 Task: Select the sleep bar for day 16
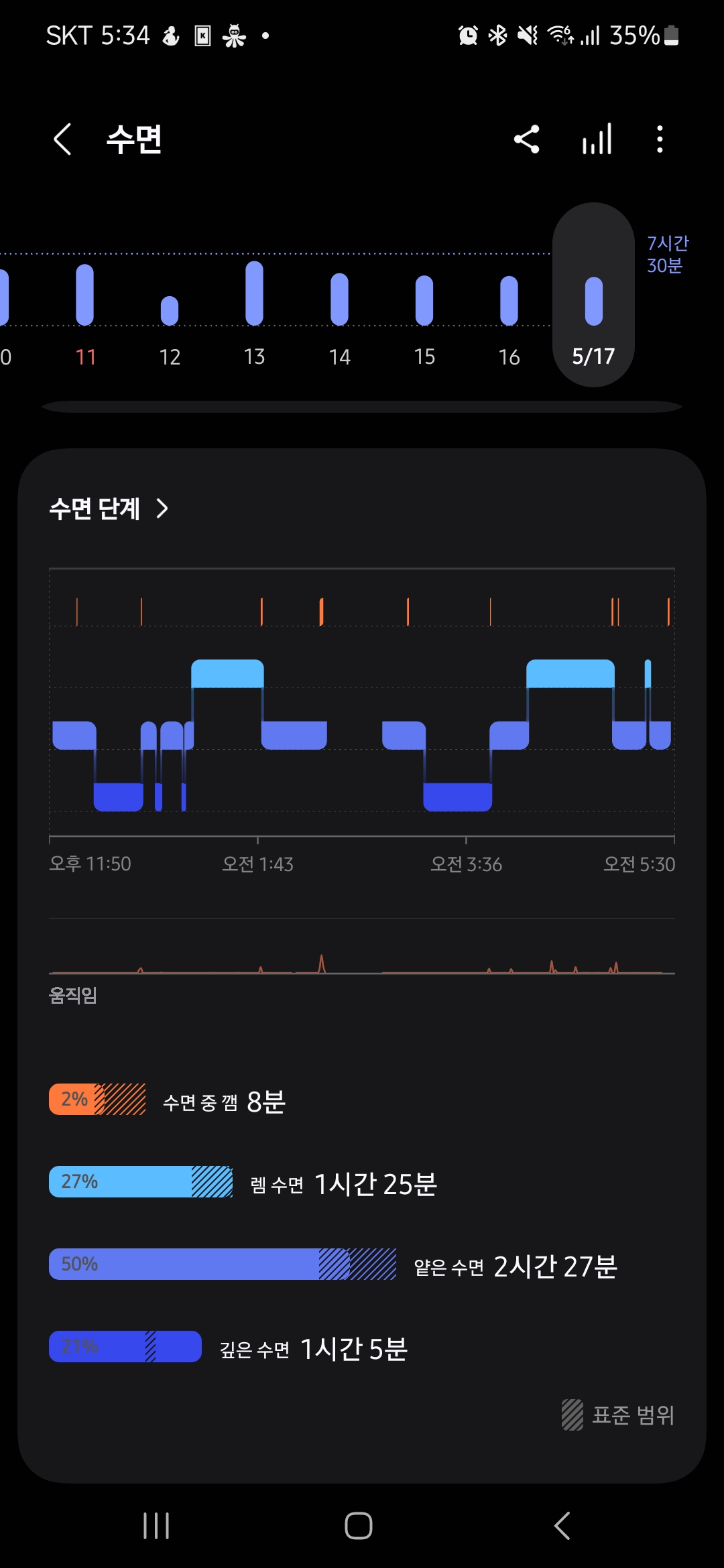(x=509, y=301)
